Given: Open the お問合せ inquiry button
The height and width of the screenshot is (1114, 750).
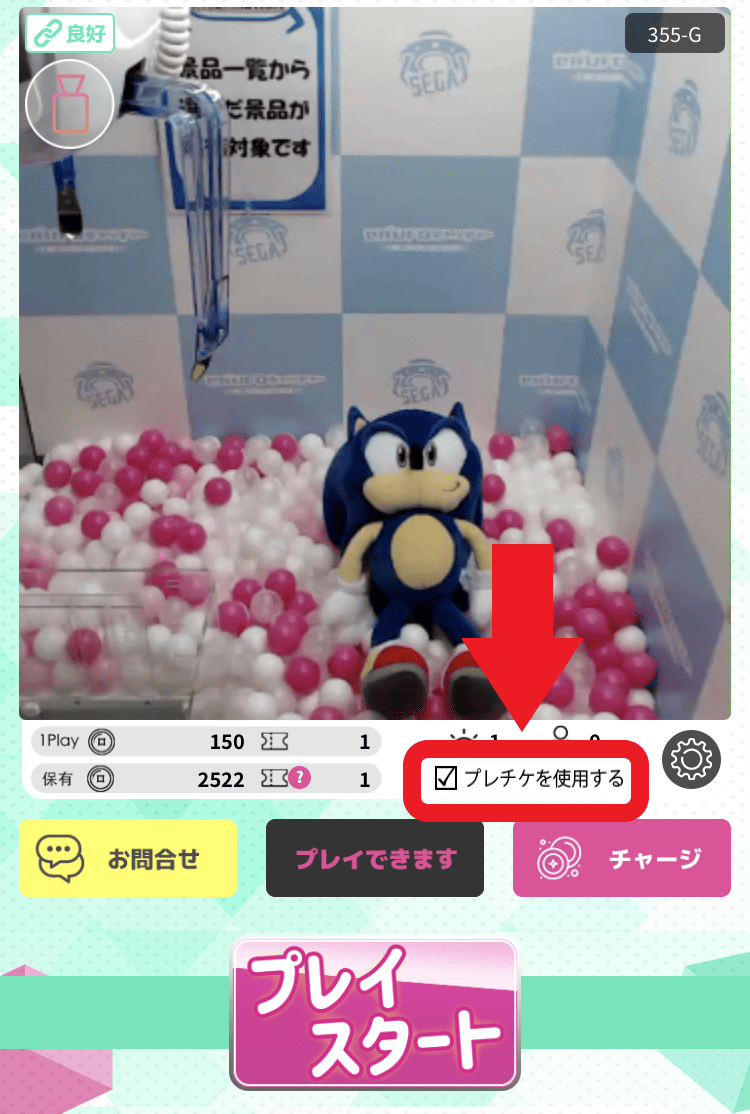Looking at the screenshot, I should 128,858.
